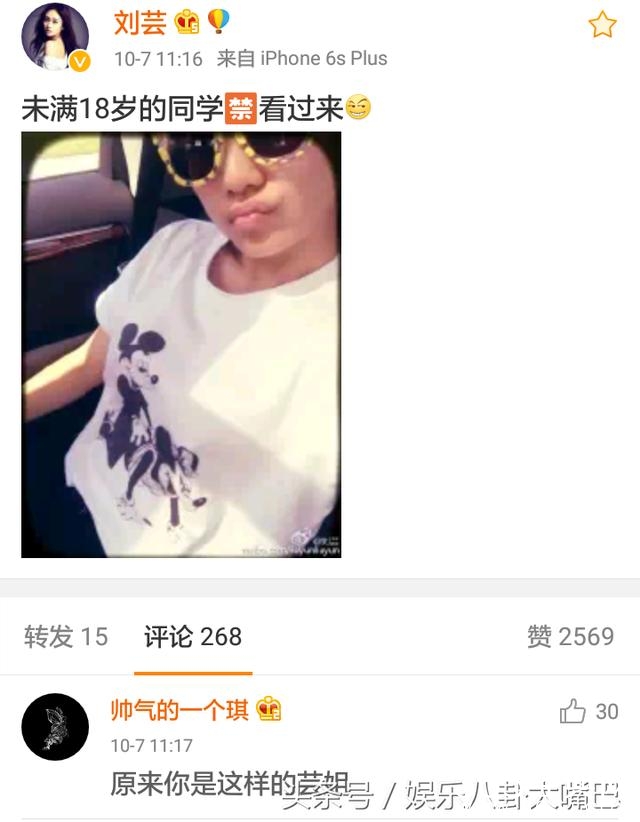Switch to the 转发 15 tab
Viewport: 640px width, 822px height.
click(66, 637)
